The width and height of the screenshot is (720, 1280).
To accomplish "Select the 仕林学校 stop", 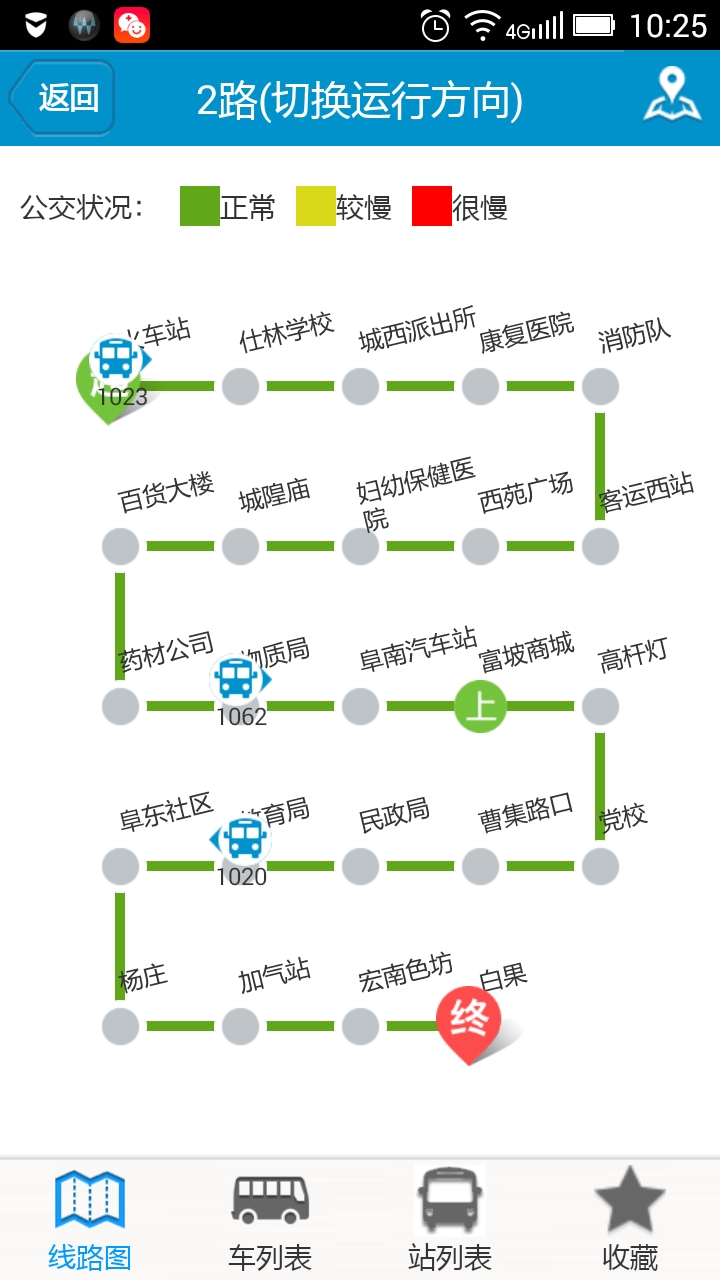I will (x=240, y=386).
